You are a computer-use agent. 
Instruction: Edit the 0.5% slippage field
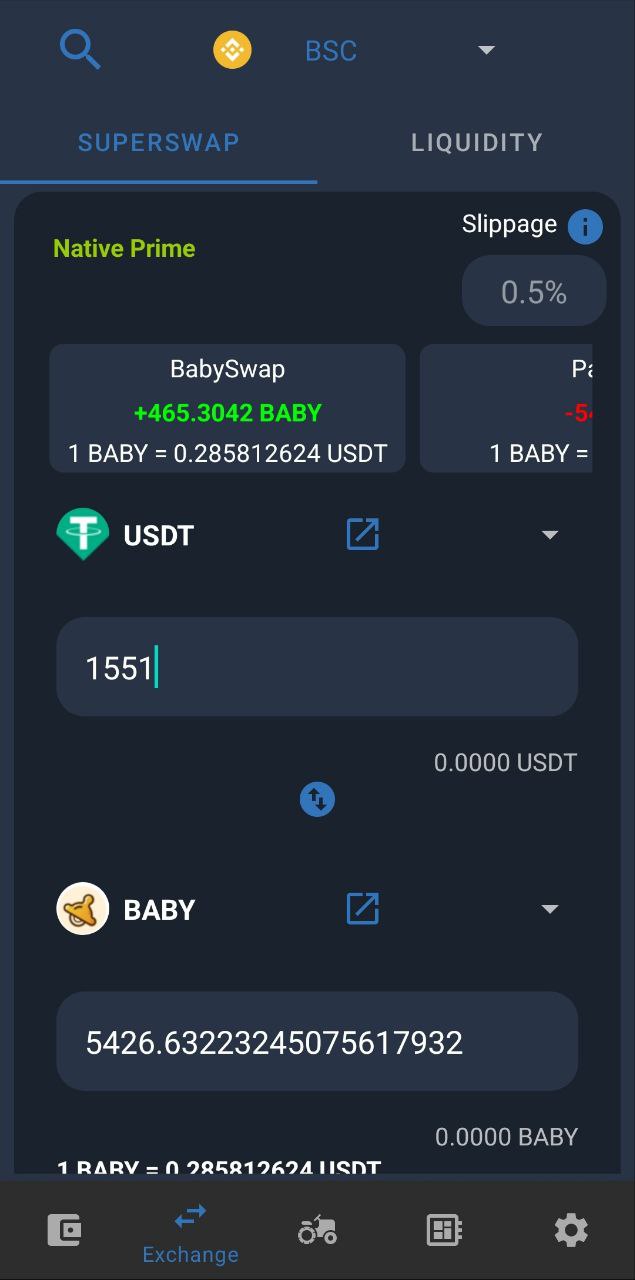tap(534, 292)
